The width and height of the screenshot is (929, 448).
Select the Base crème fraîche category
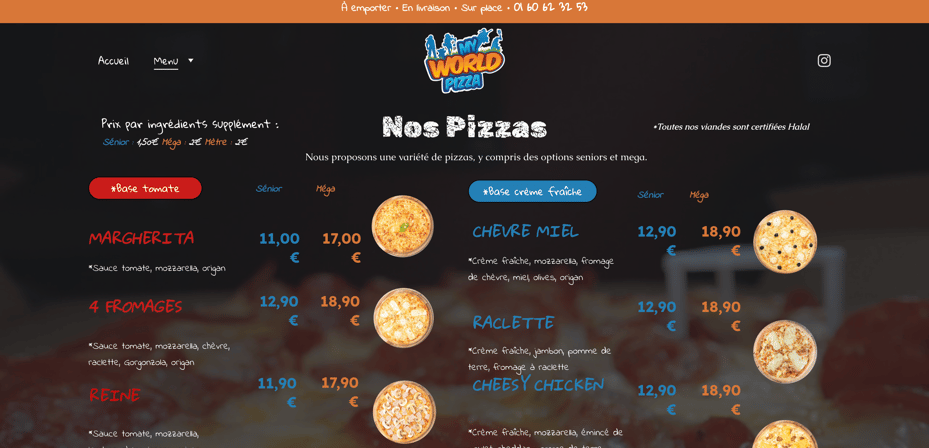(x=532, y=191)
